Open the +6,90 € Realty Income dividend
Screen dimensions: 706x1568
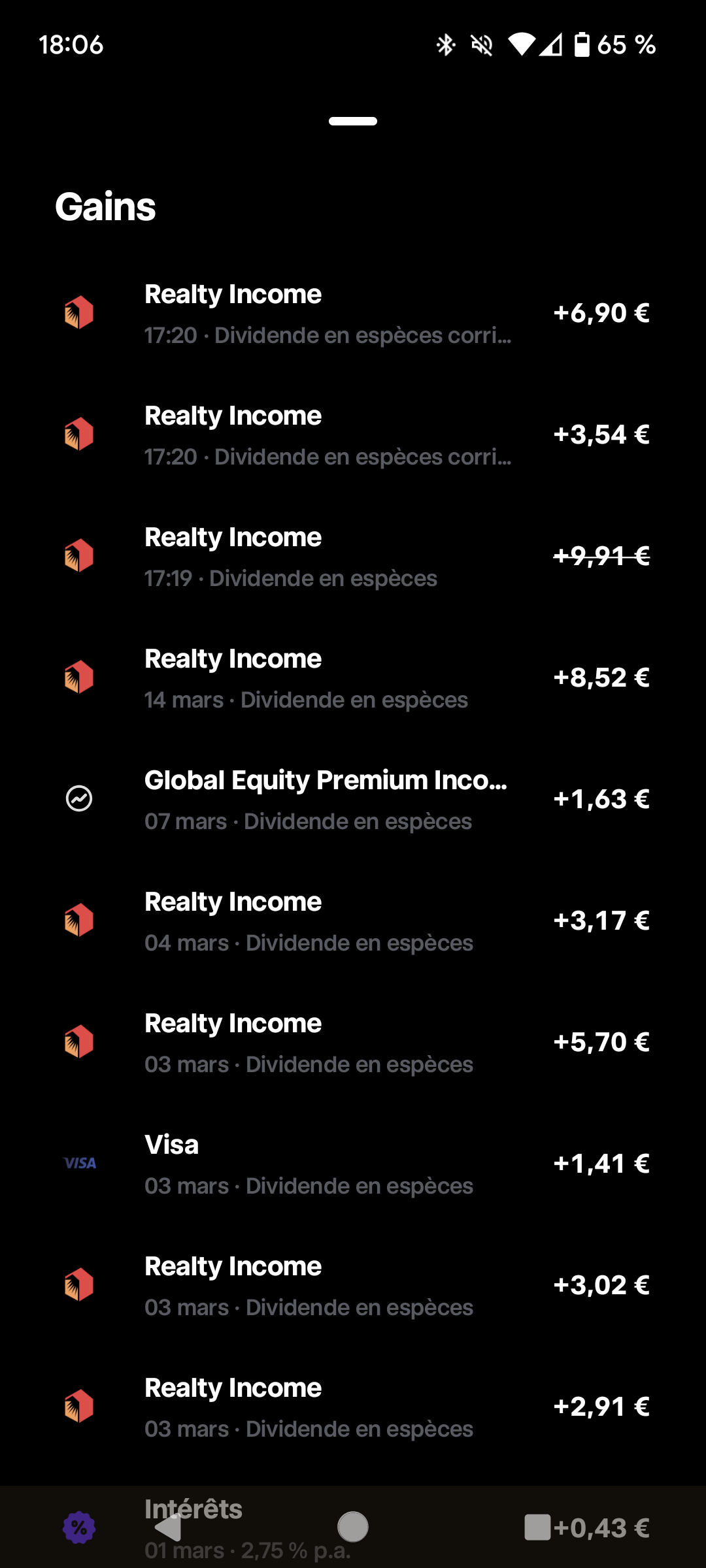point(353,314)
